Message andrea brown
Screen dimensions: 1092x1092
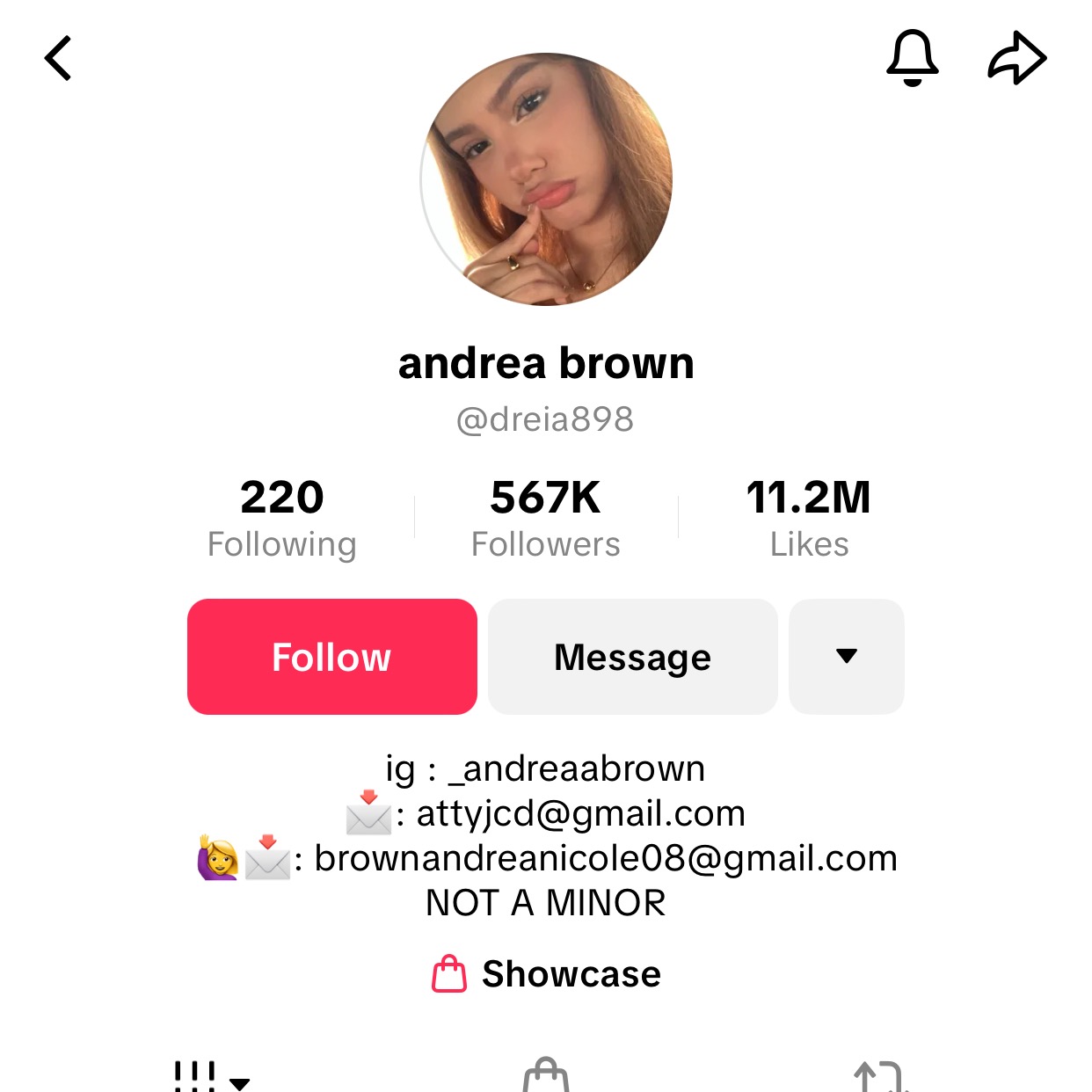pos(633,657)
